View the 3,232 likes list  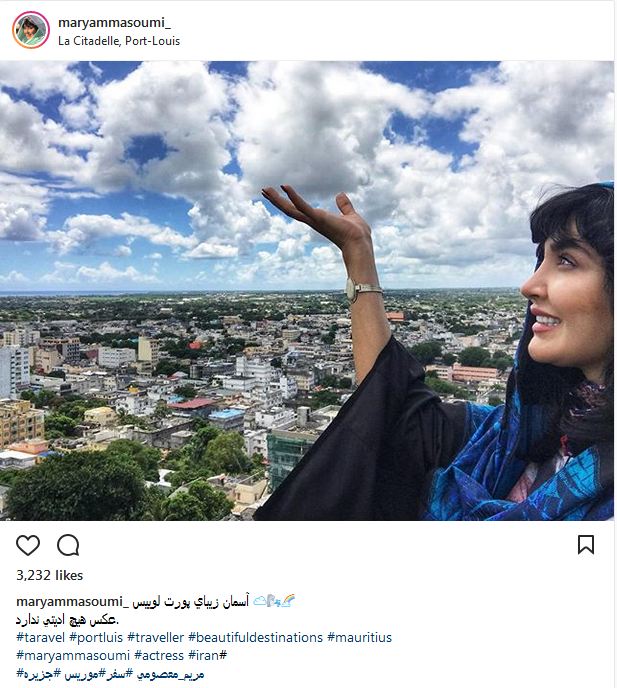pos(50,576)
